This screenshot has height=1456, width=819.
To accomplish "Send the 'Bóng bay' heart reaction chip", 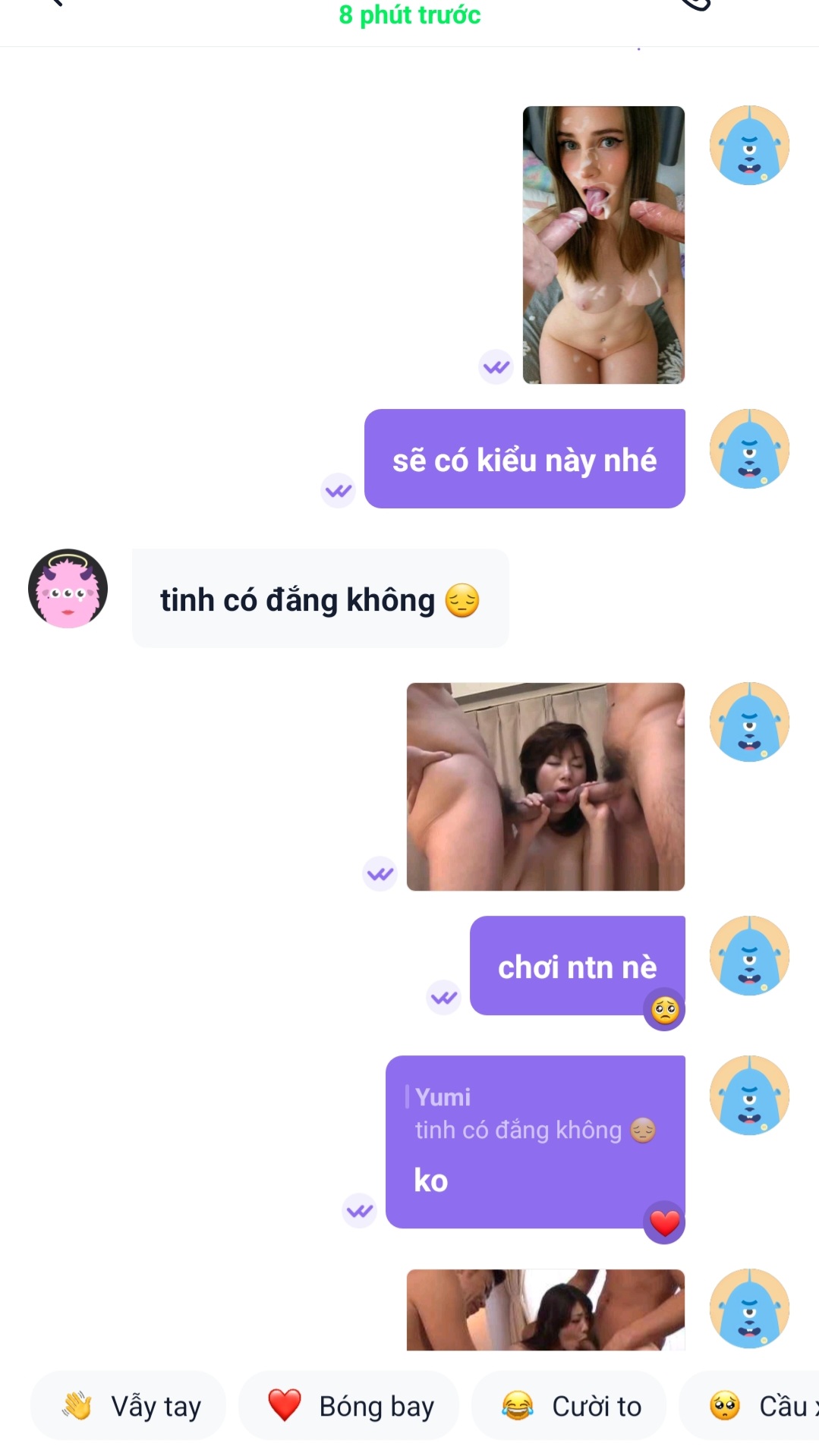I will tap(349, 1406).
